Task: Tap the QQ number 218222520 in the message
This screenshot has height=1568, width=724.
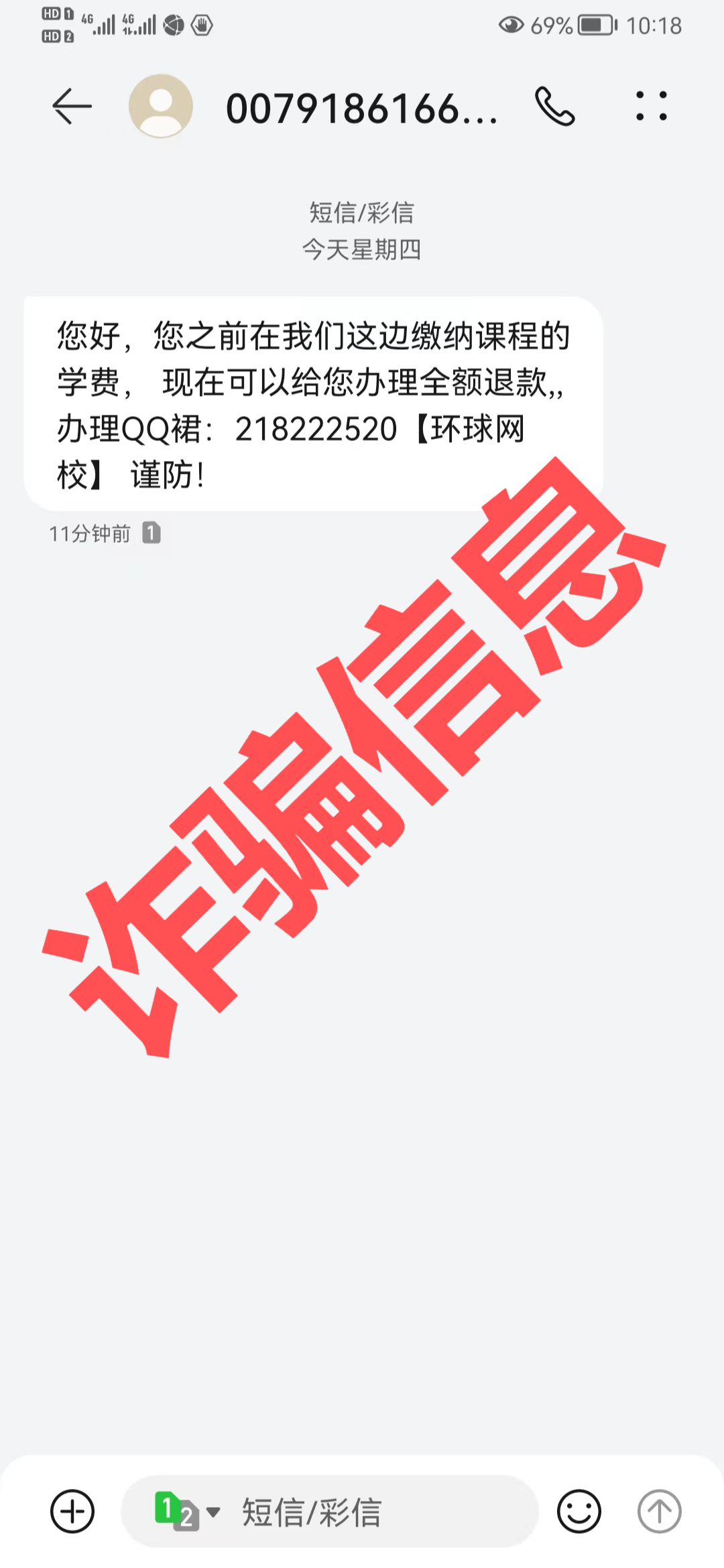Action: click(316, 429)
